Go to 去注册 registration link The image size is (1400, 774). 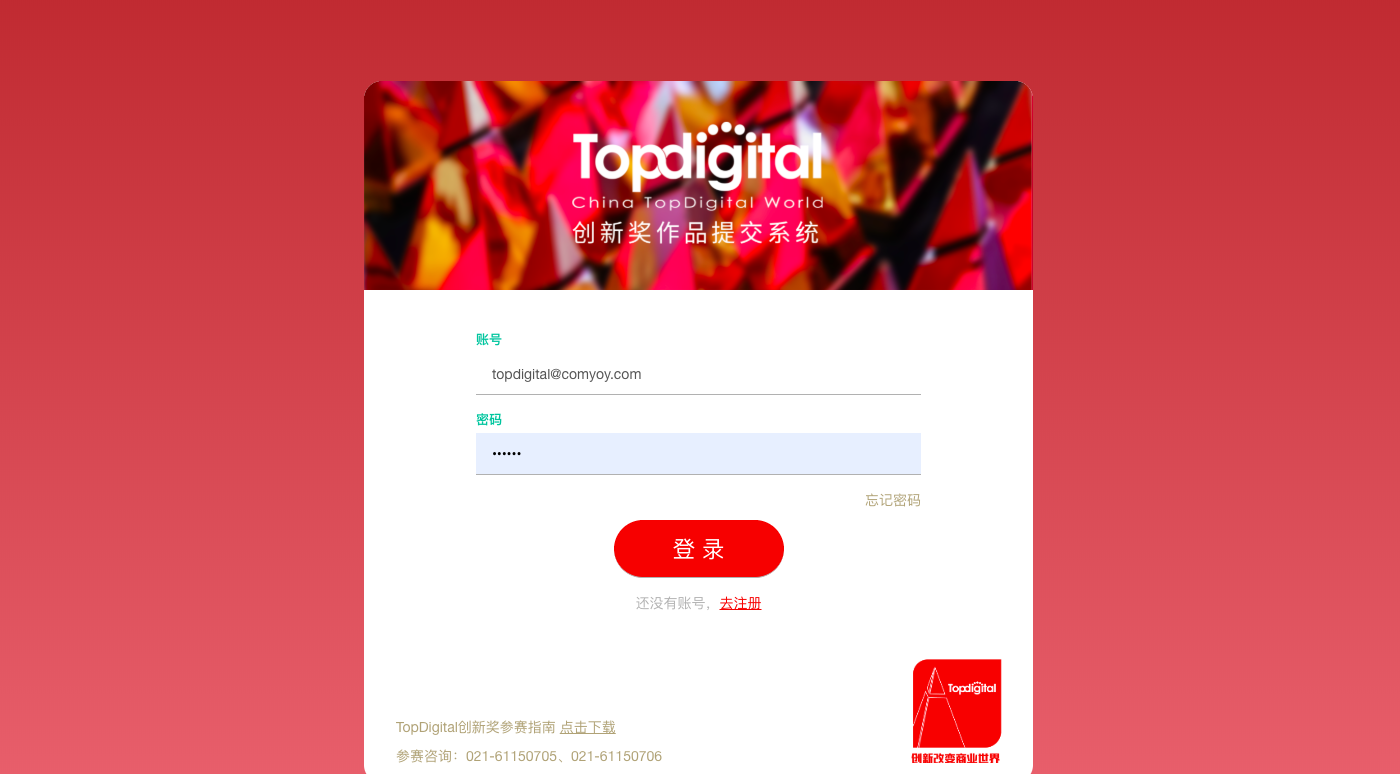(x=740, y=603)
